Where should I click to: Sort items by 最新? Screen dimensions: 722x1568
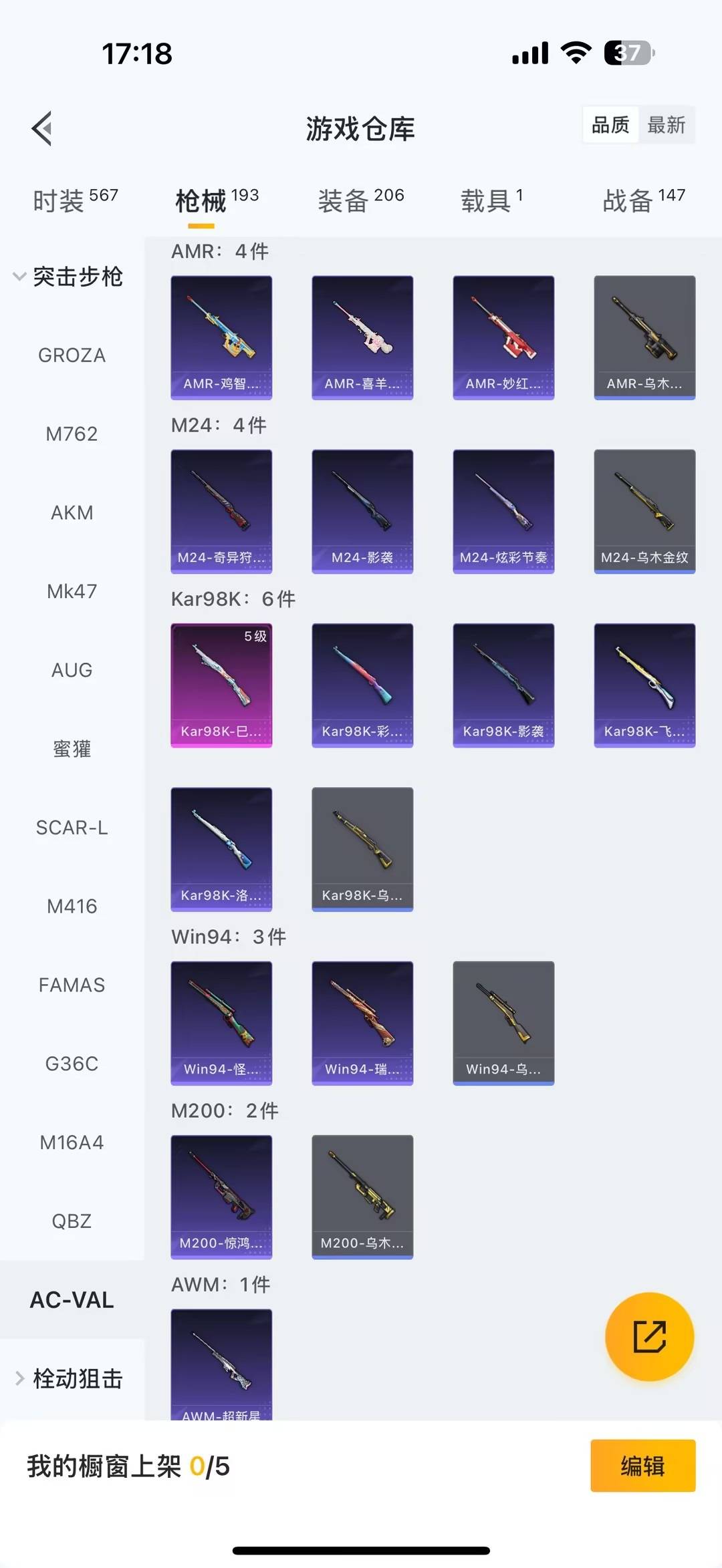point(666,125)
